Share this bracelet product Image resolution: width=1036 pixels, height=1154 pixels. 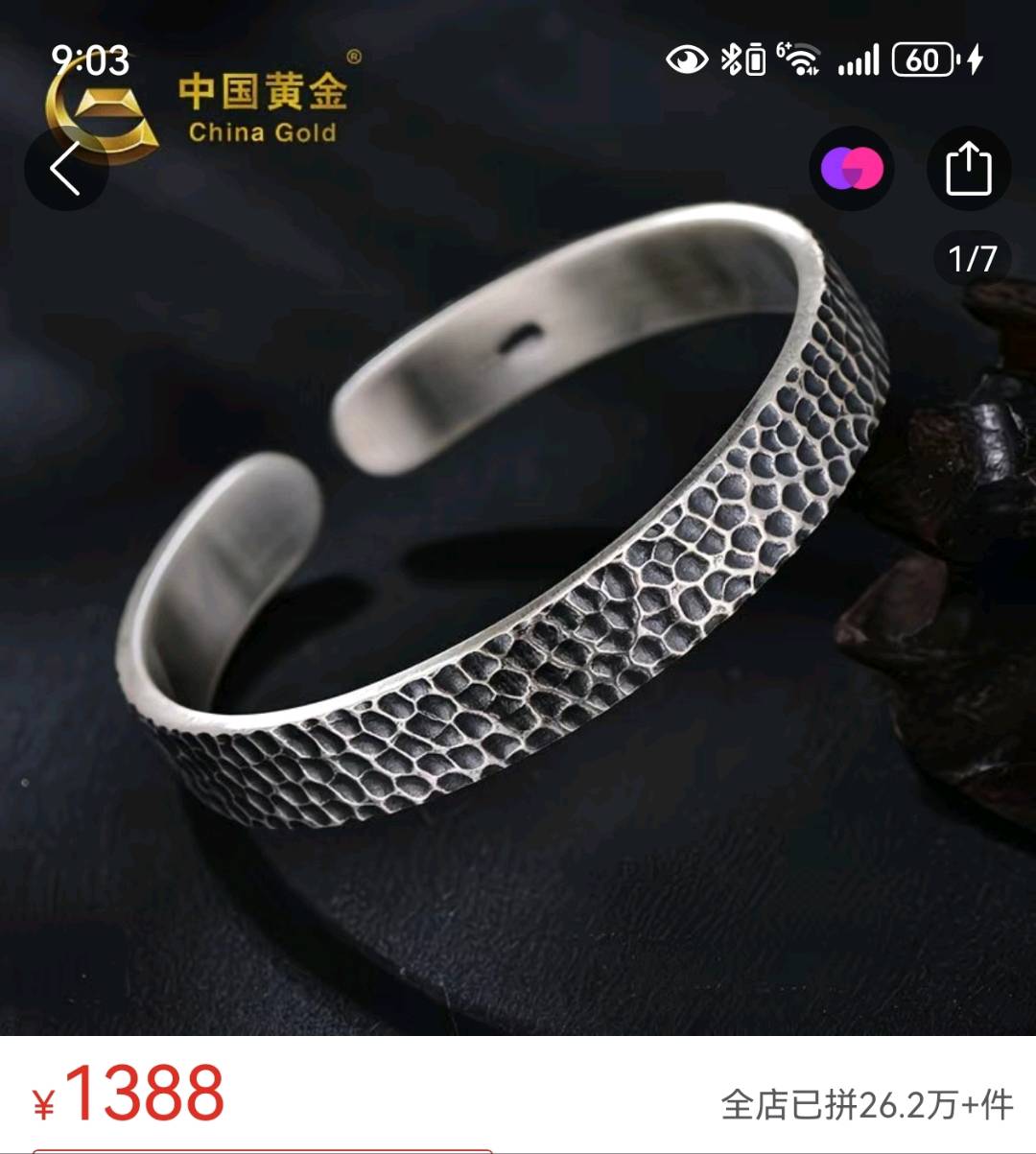968,170
